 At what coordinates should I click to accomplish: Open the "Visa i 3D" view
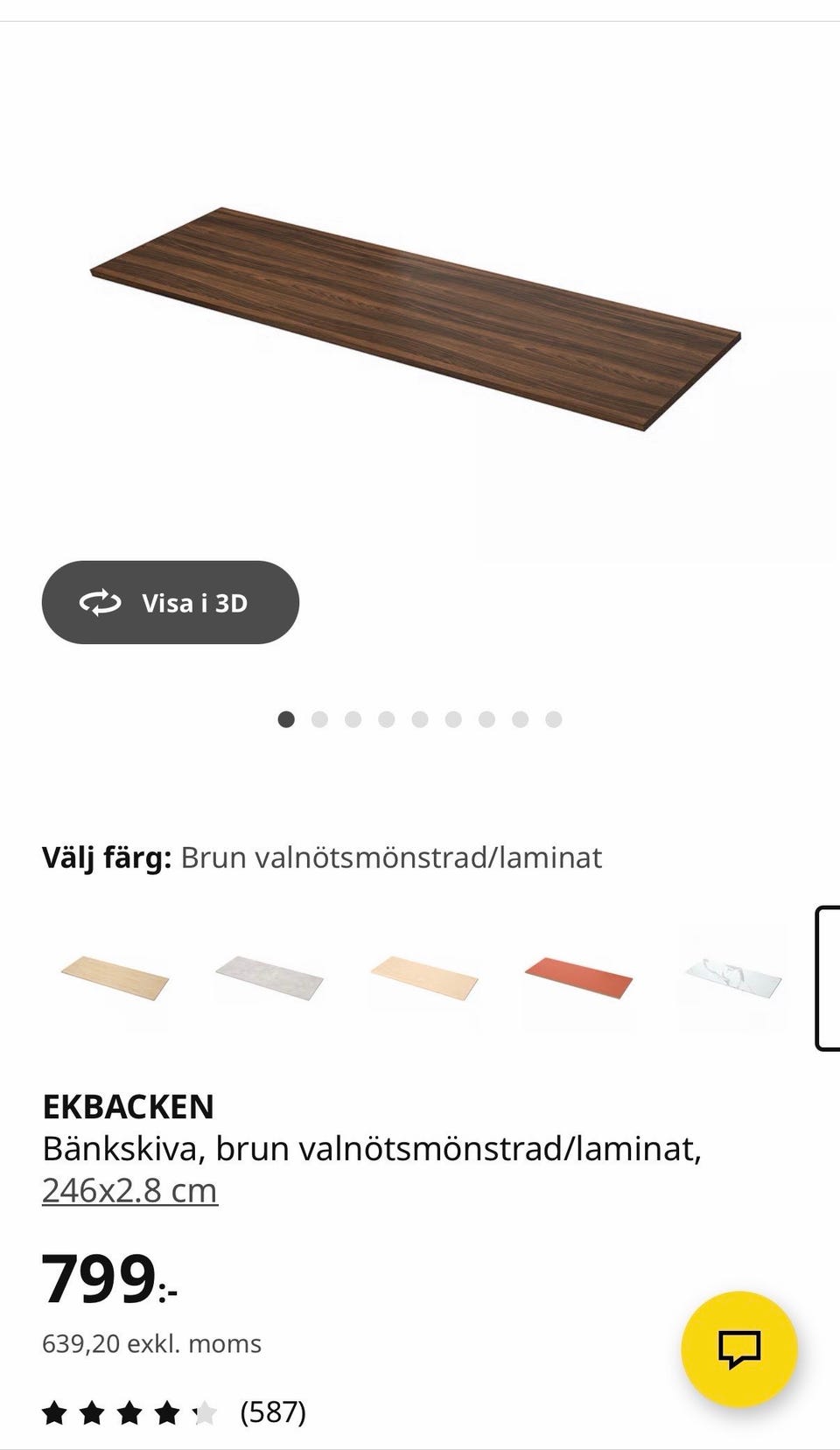(x=170, y=602)
